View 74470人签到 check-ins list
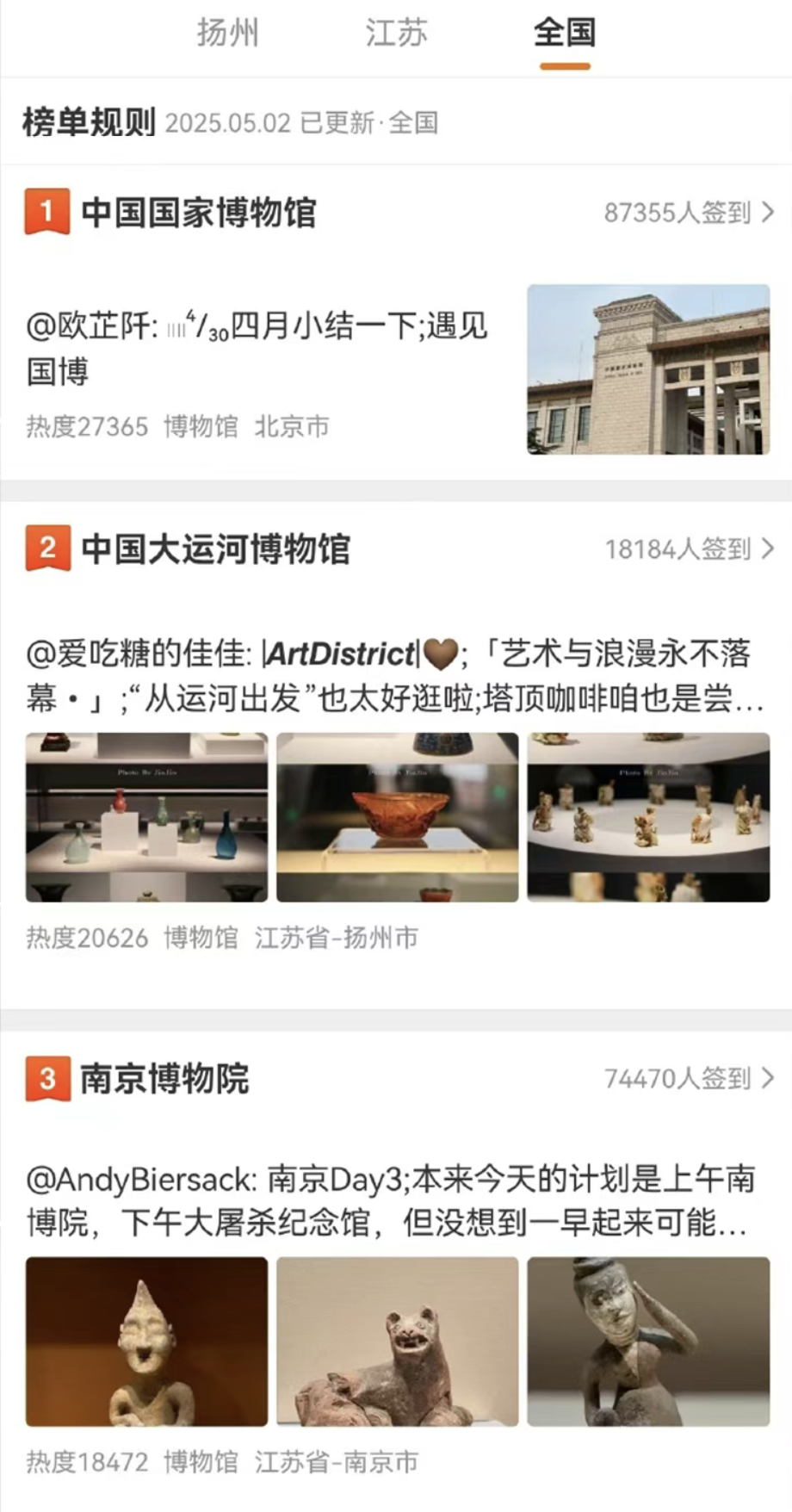792x1512 pixels. (x=689, y=1079)
